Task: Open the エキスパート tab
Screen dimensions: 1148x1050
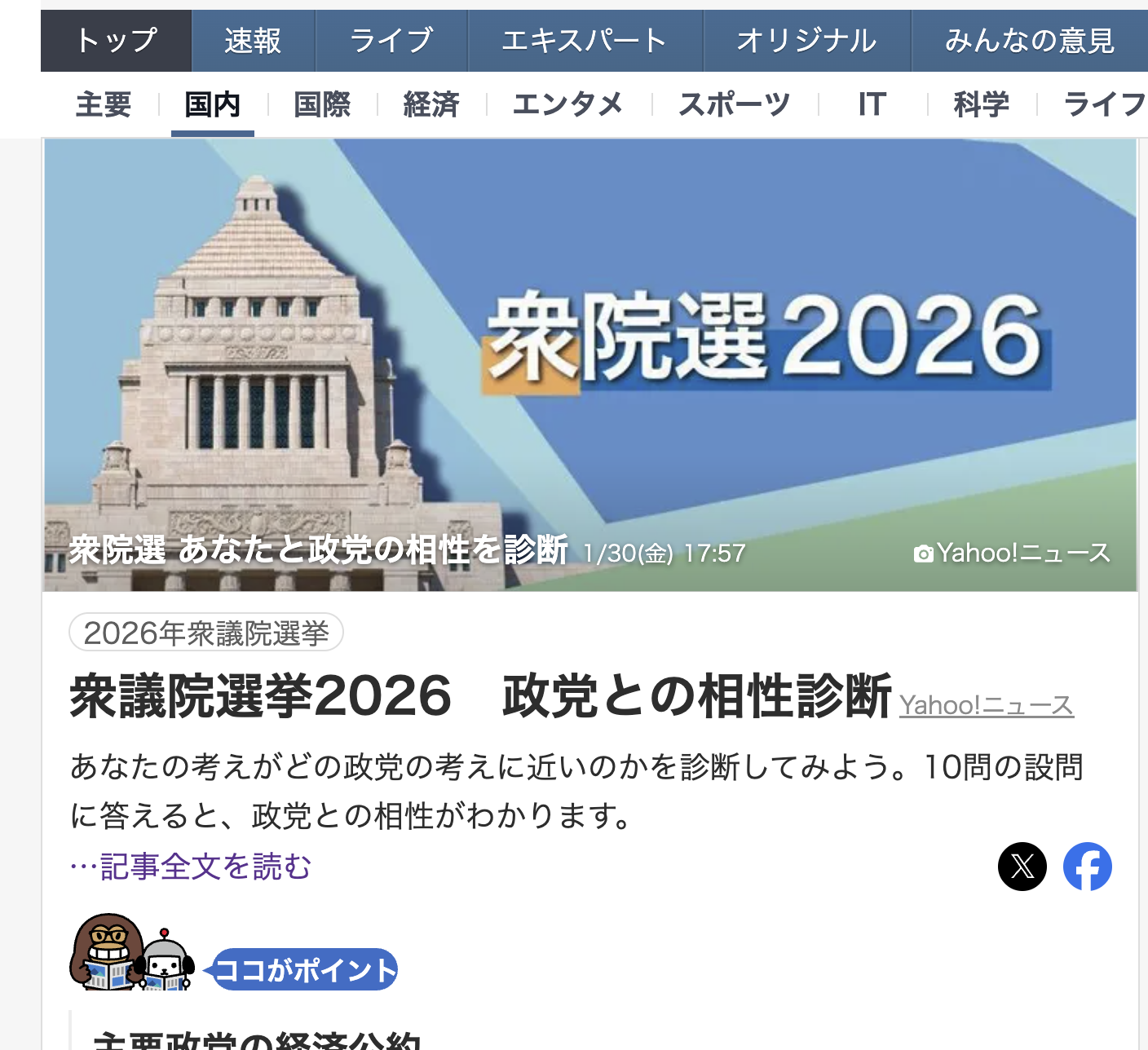Action: [x=585, y=41]
